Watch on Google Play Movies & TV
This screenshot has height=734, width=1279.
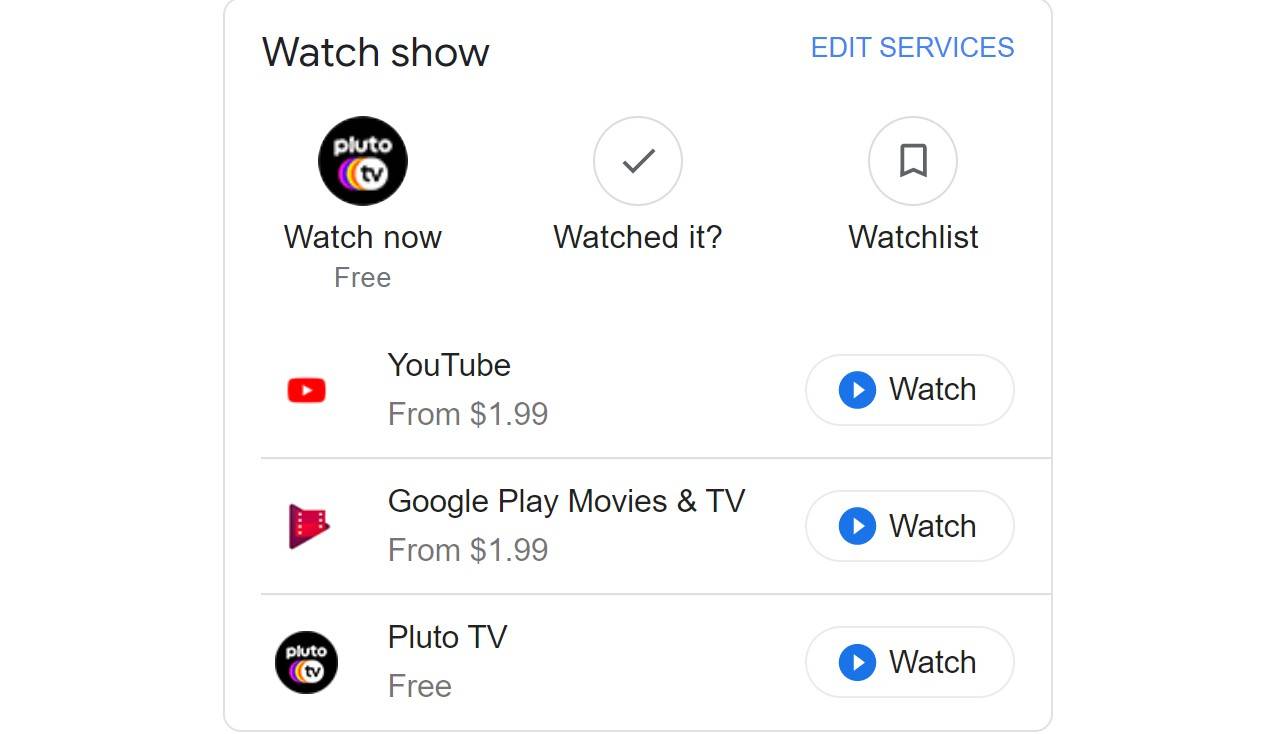tap(909, 526)
